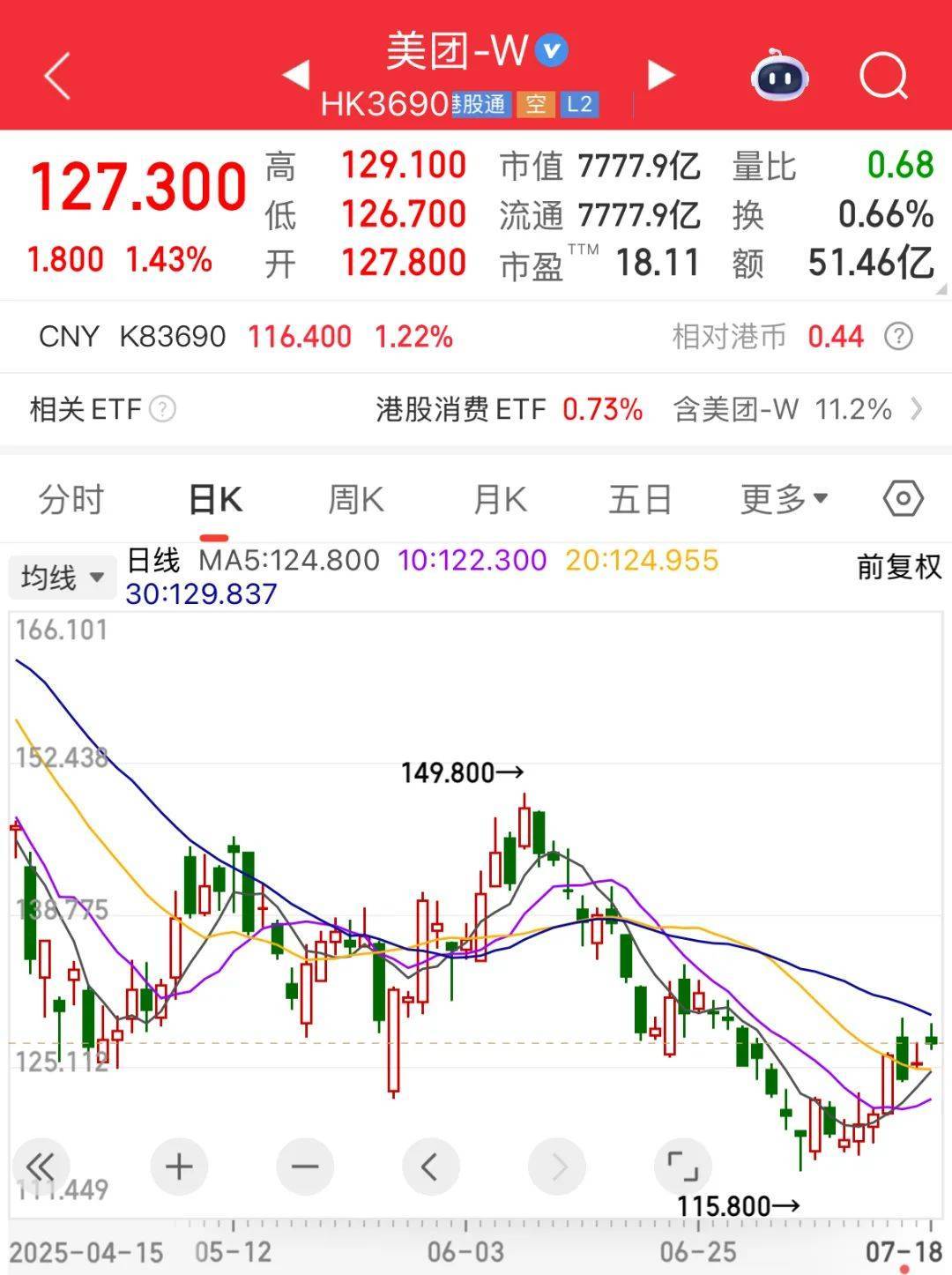Expand the 更多 chart period dropdown

[783, 499]
